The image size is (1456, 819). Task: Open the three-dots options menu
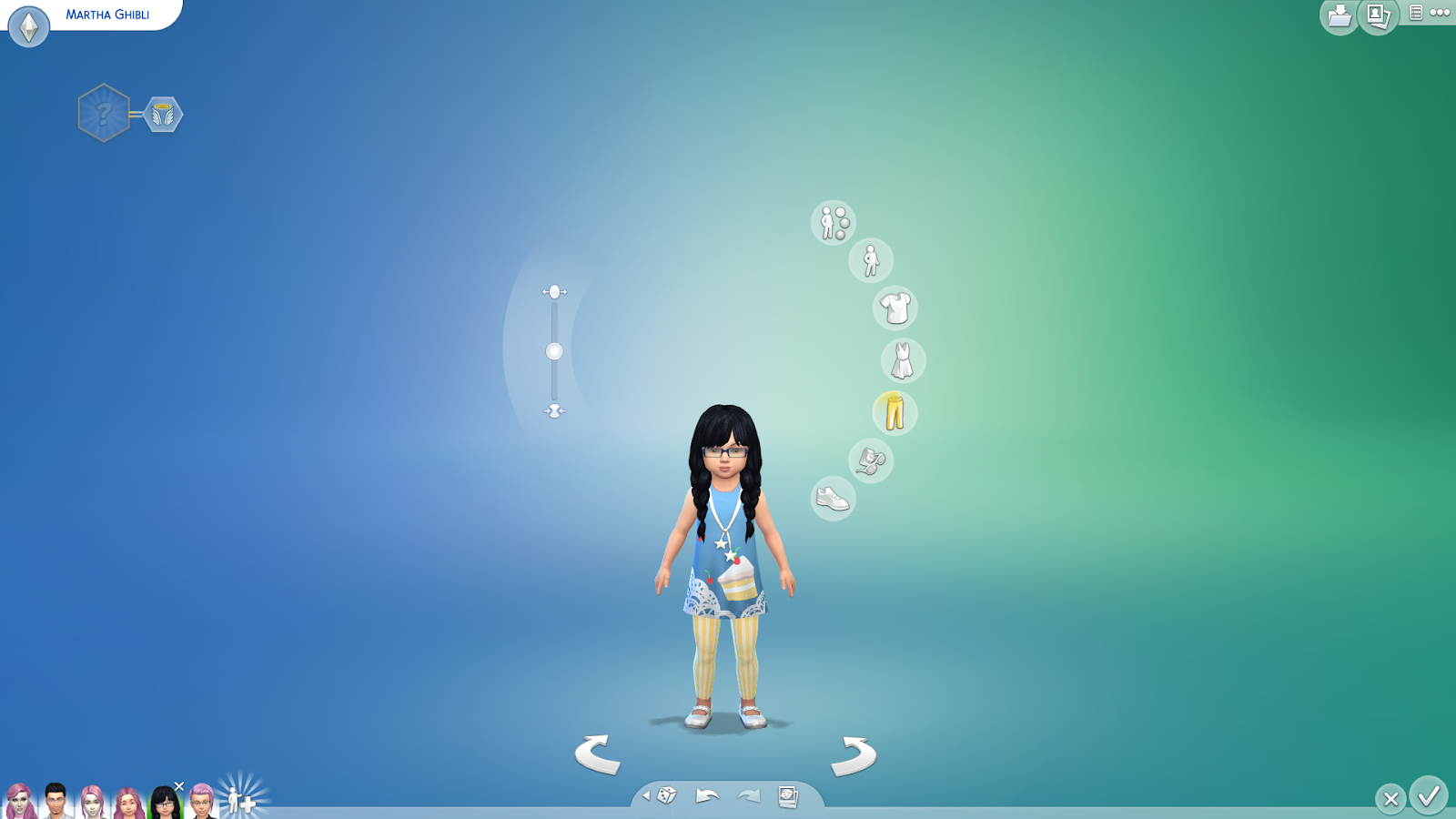pos(1440,13)
